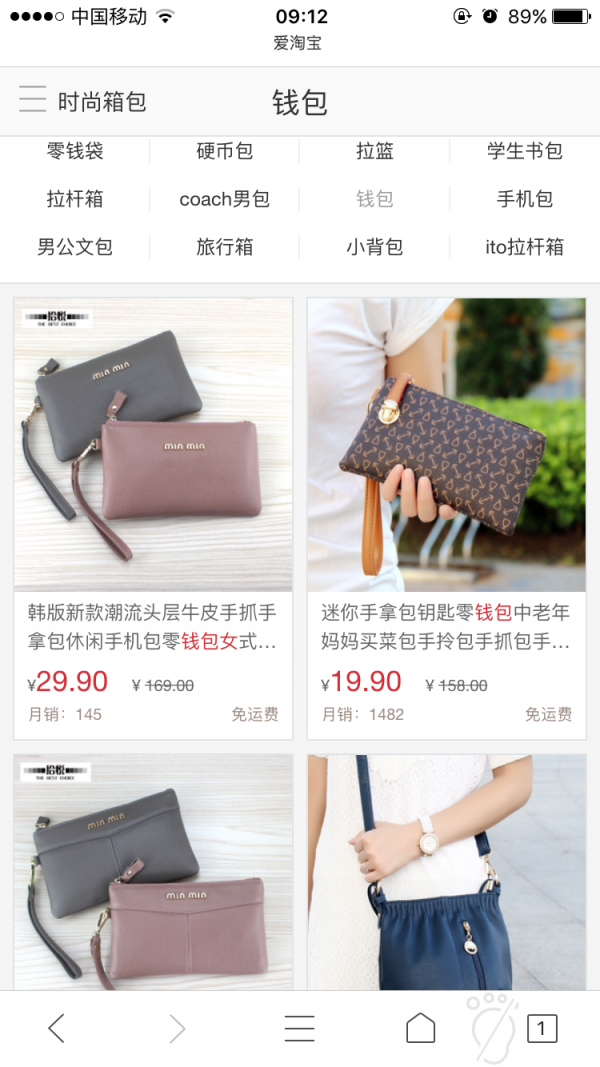
Task: Choose the 拉篮 category
Action: [375, 151]
